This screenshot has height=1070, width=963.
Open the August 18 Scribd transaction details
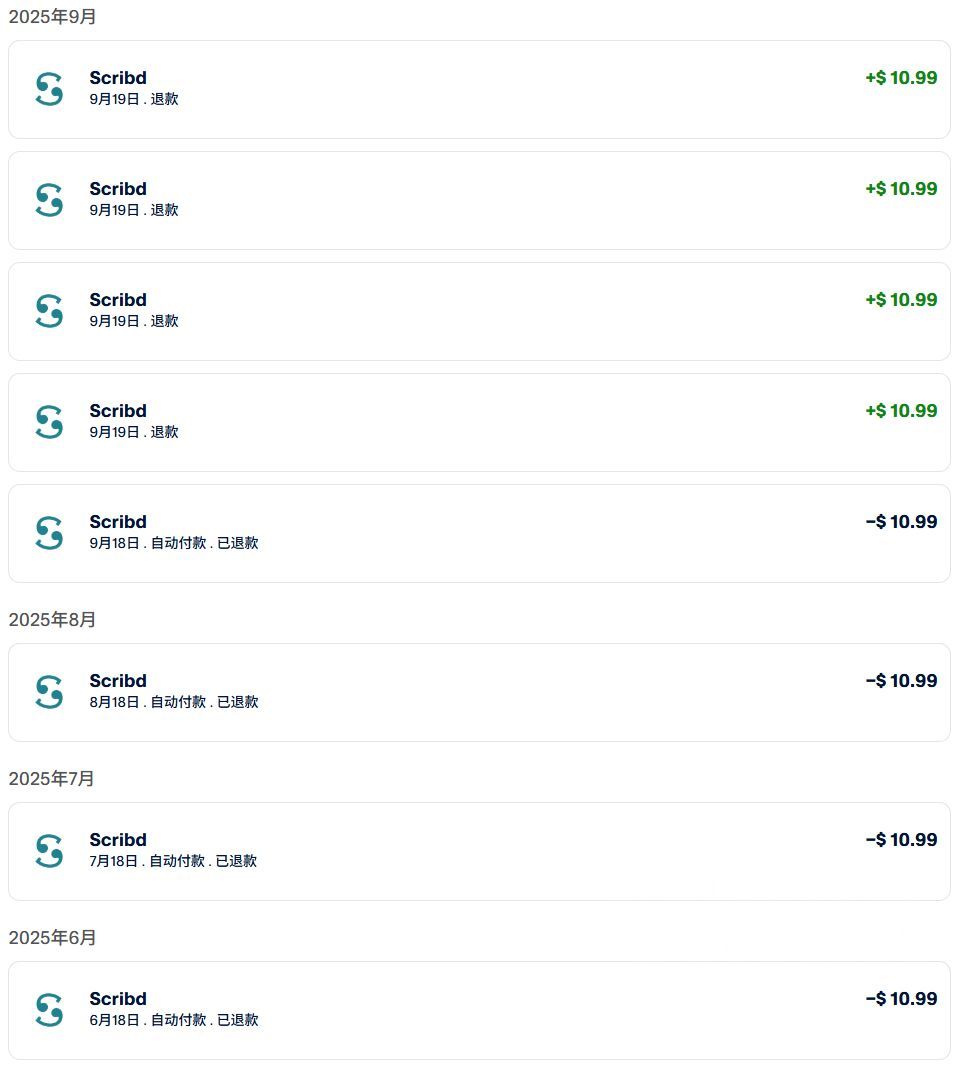coord(480,692)
